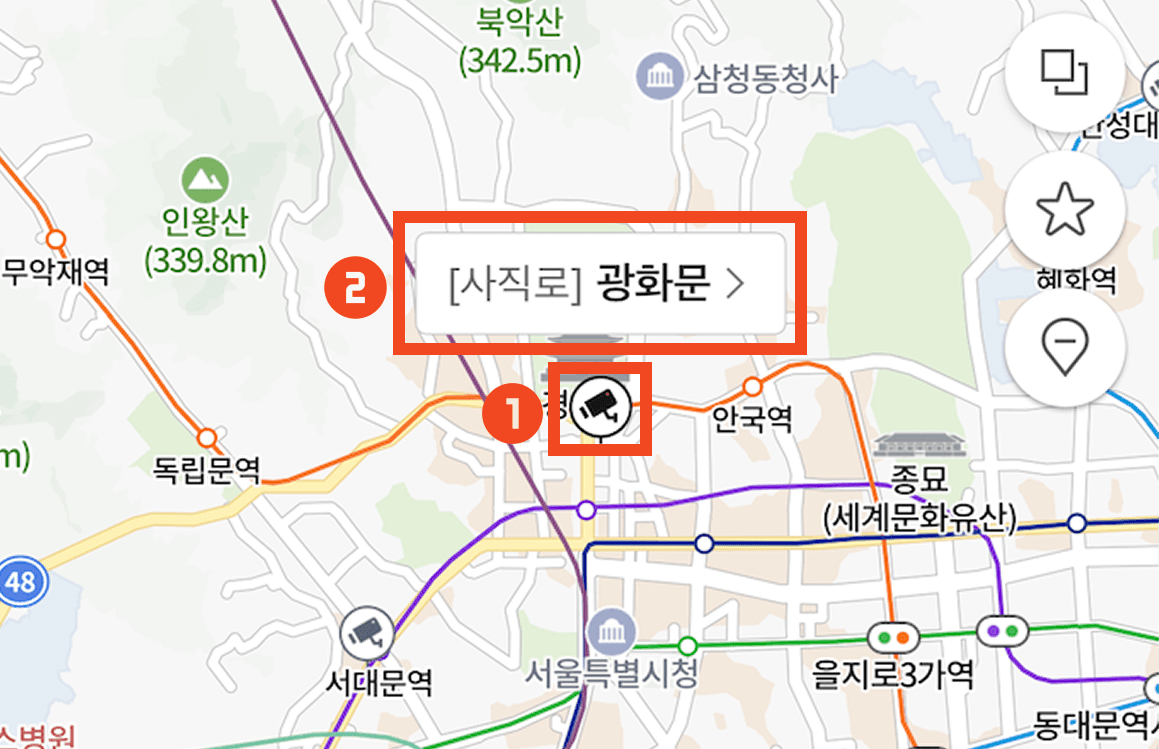Tap the CCTV camera marker above 서대문역
The height and width of the screenshot is (749, 1159).
click(x=366, y=632)
